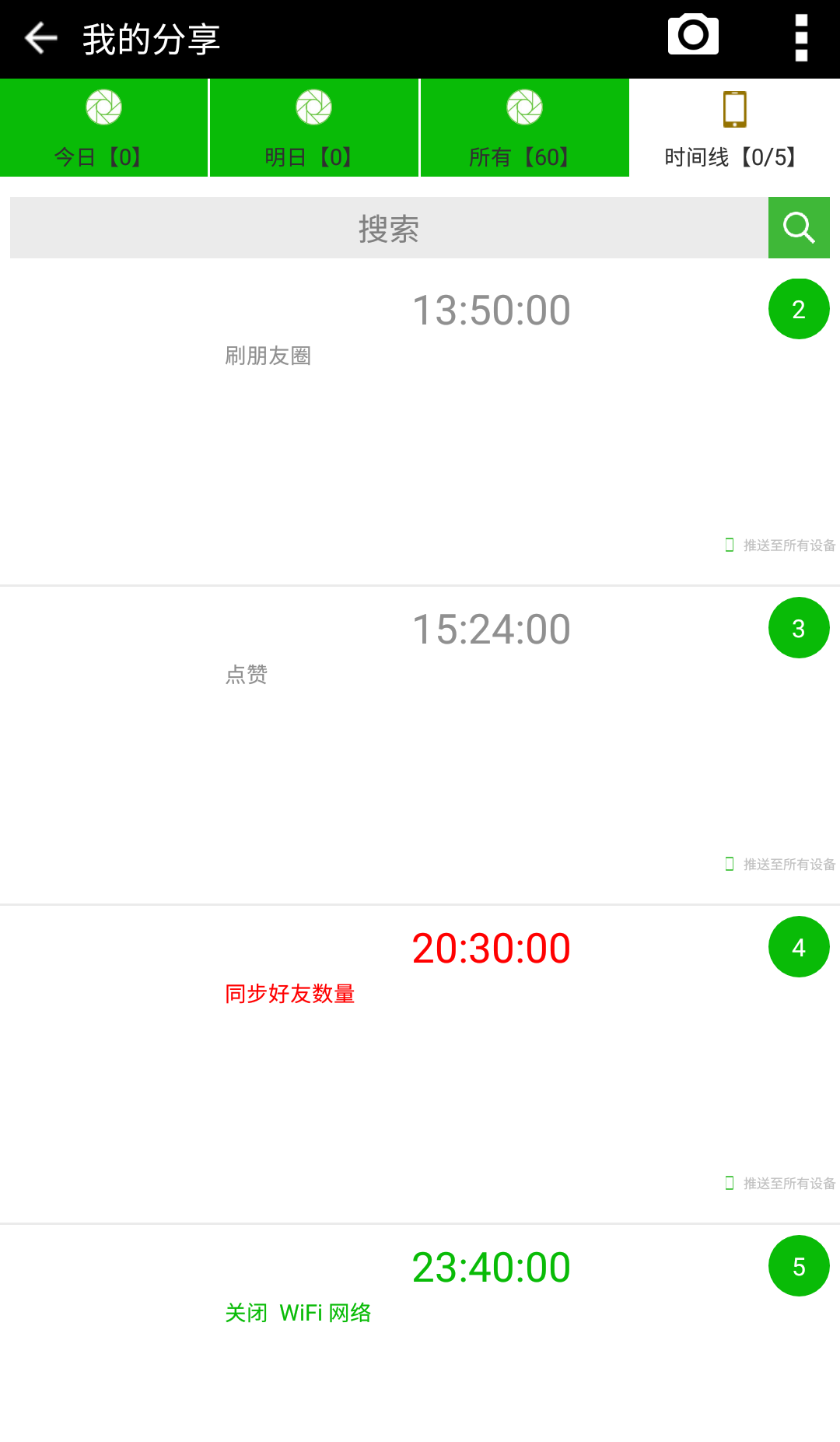Tap the green search magnifier icon
This screenshot has width=840, height=1442.
pos(799,227)
